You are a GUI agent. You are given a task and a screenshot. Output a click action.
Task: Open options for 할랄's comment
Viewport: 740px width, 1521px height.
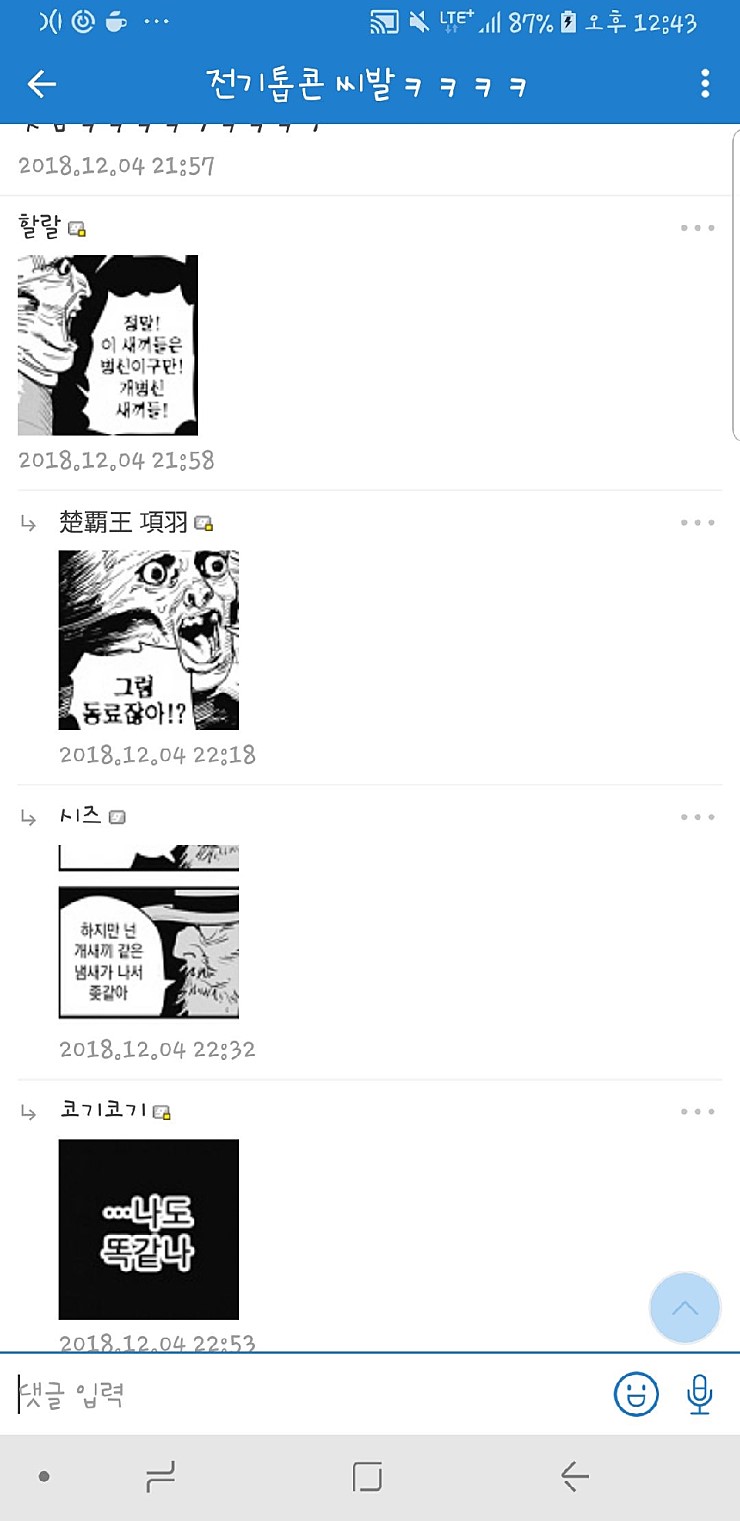697,228
